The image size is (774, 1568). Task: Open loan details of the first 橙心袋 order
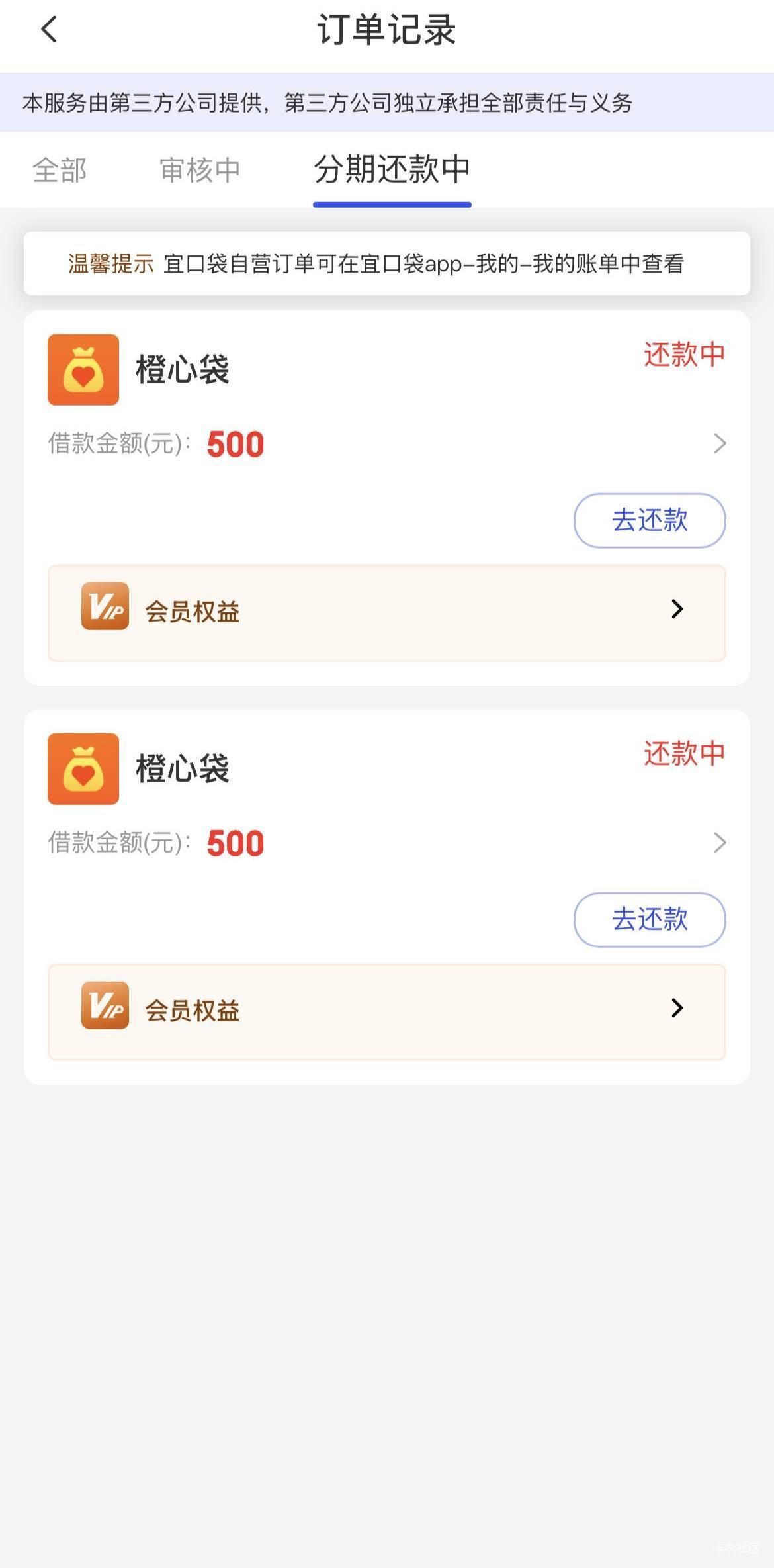click(720, 443)
